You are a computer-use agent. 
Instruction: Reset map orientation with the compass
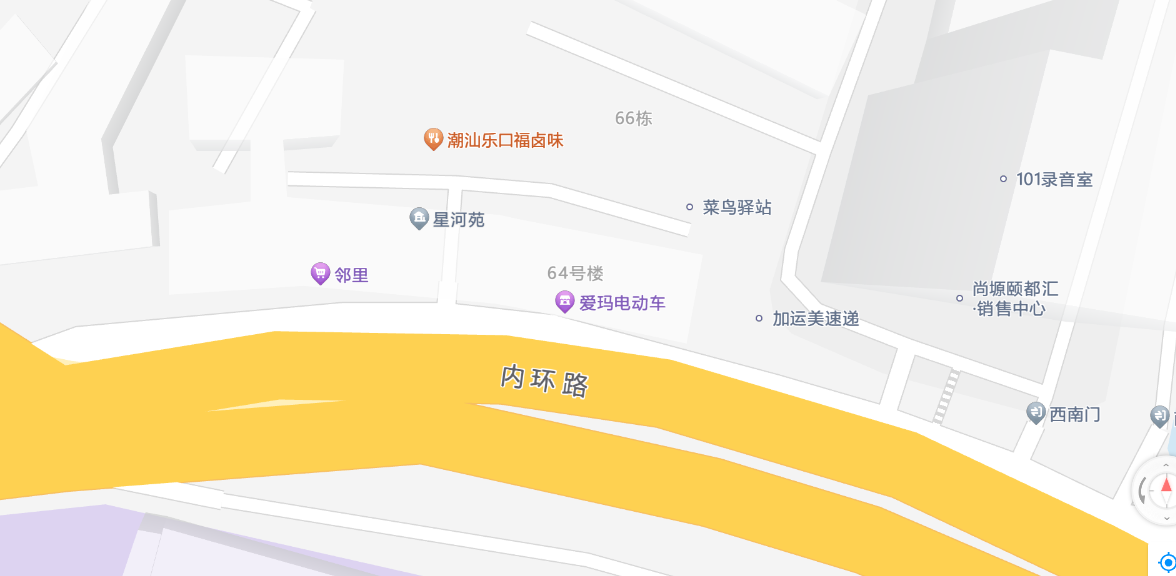[x=1164, y=490]
